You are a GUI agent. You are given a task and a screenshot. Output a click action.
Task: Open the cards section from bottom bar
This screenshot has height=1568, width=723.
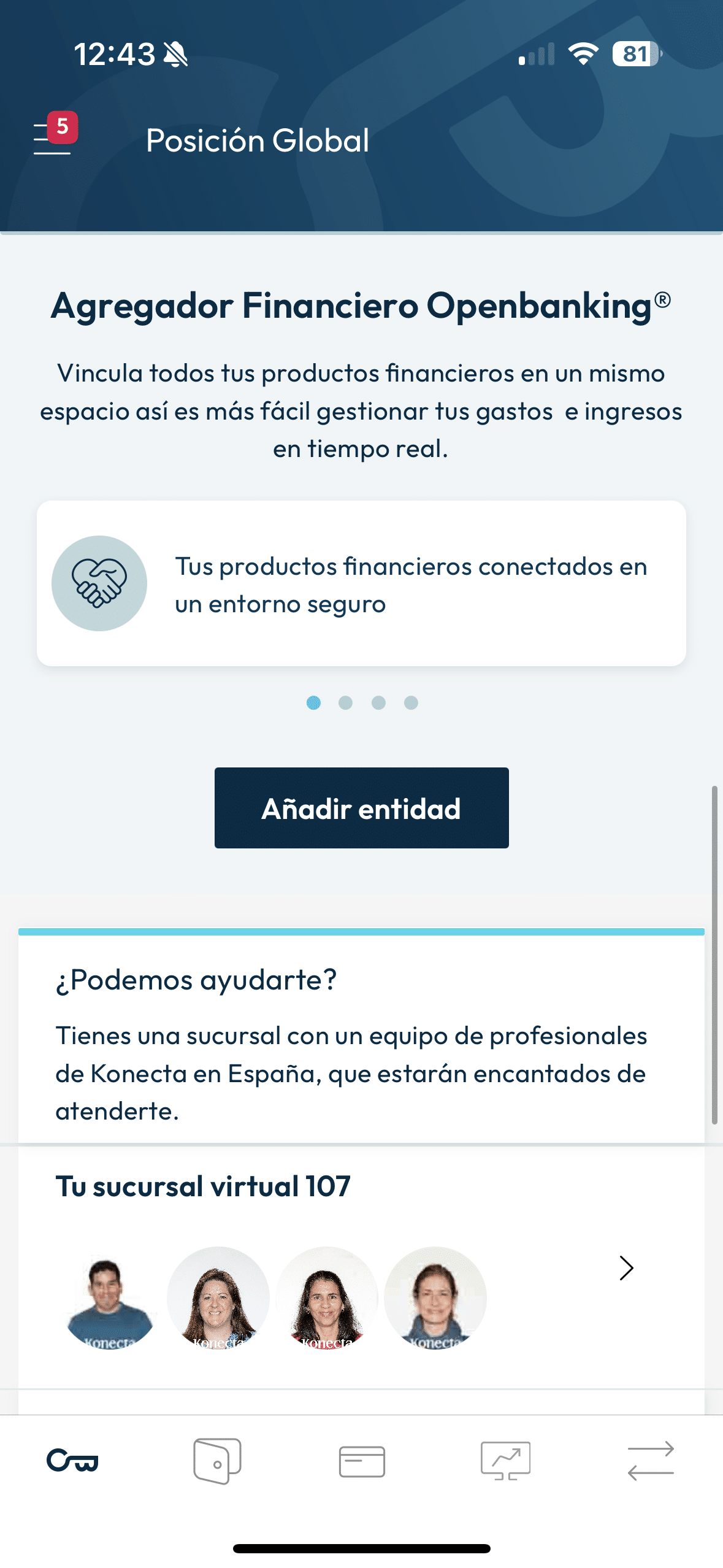(361, 1461)
